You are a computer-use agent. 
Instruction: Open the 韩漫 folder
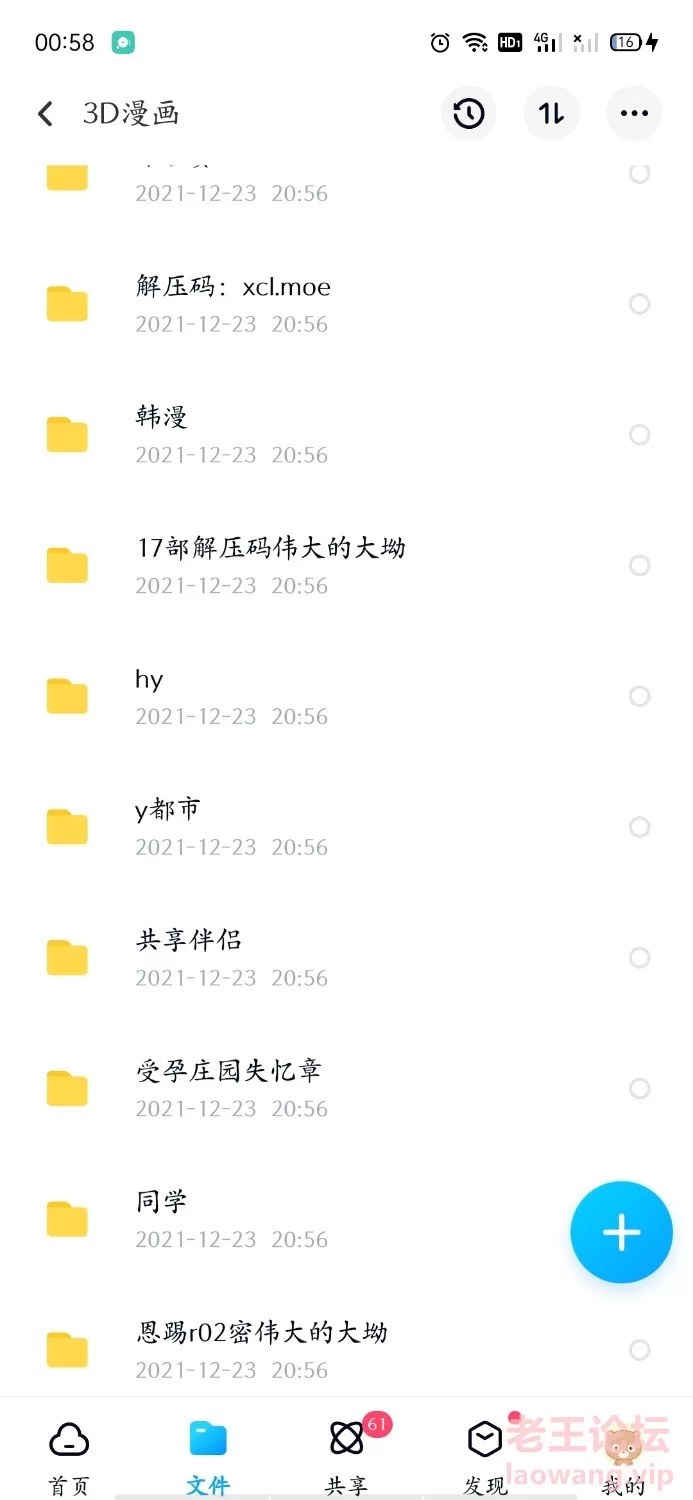point(346,435)
